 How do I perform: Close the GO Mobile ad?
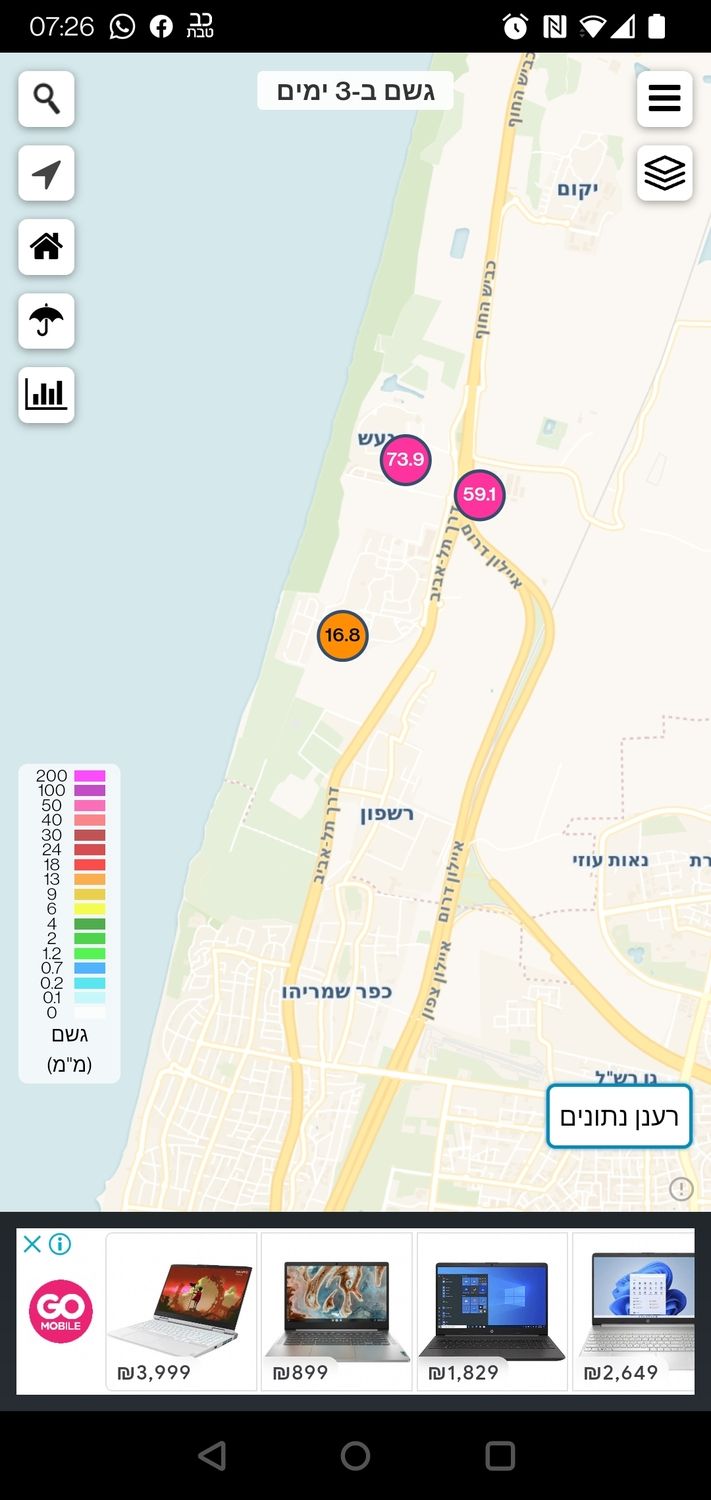(x=32, y=1244)
